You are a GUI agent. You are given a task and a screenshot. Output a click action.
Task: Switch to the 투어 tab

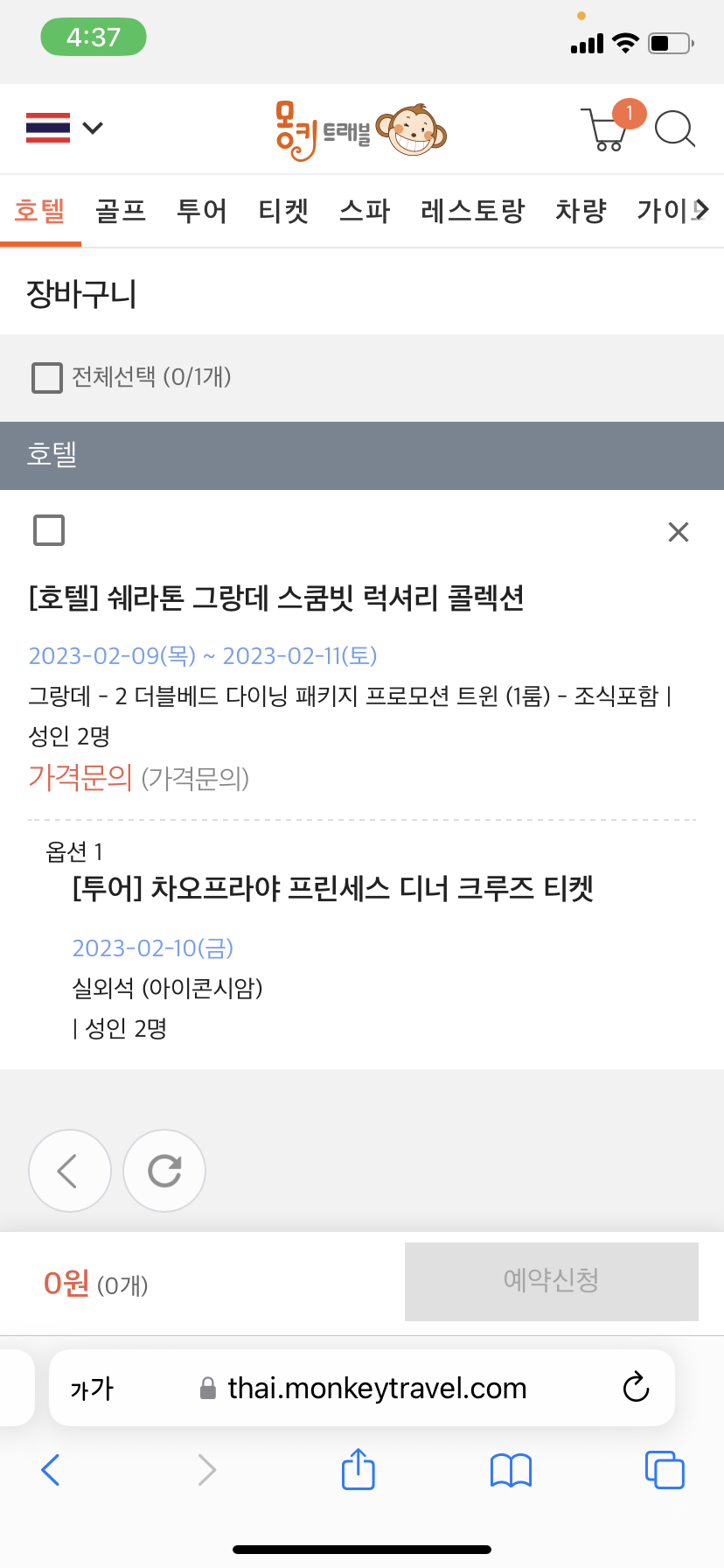pos(202,211)
